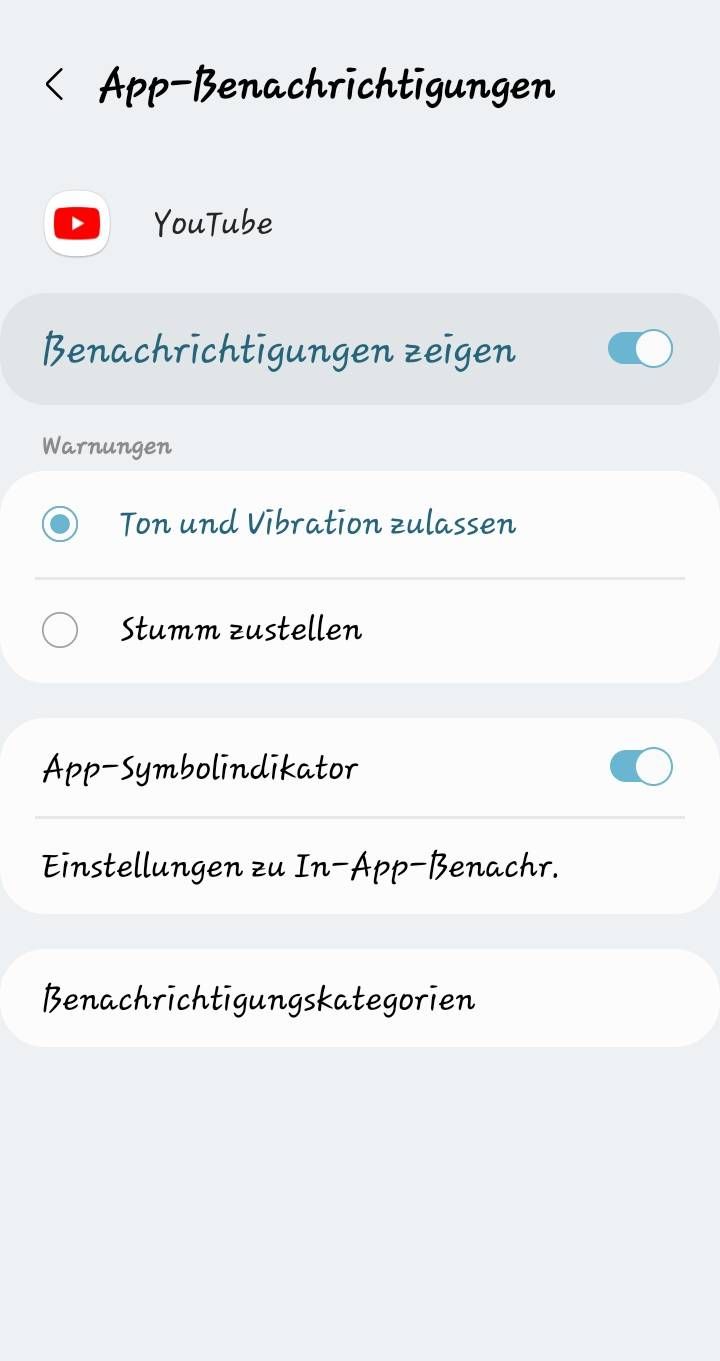Disable the App-Symbolindikator switch
The width and height of the screenshot is (720, 1361).
pos(640,767)
